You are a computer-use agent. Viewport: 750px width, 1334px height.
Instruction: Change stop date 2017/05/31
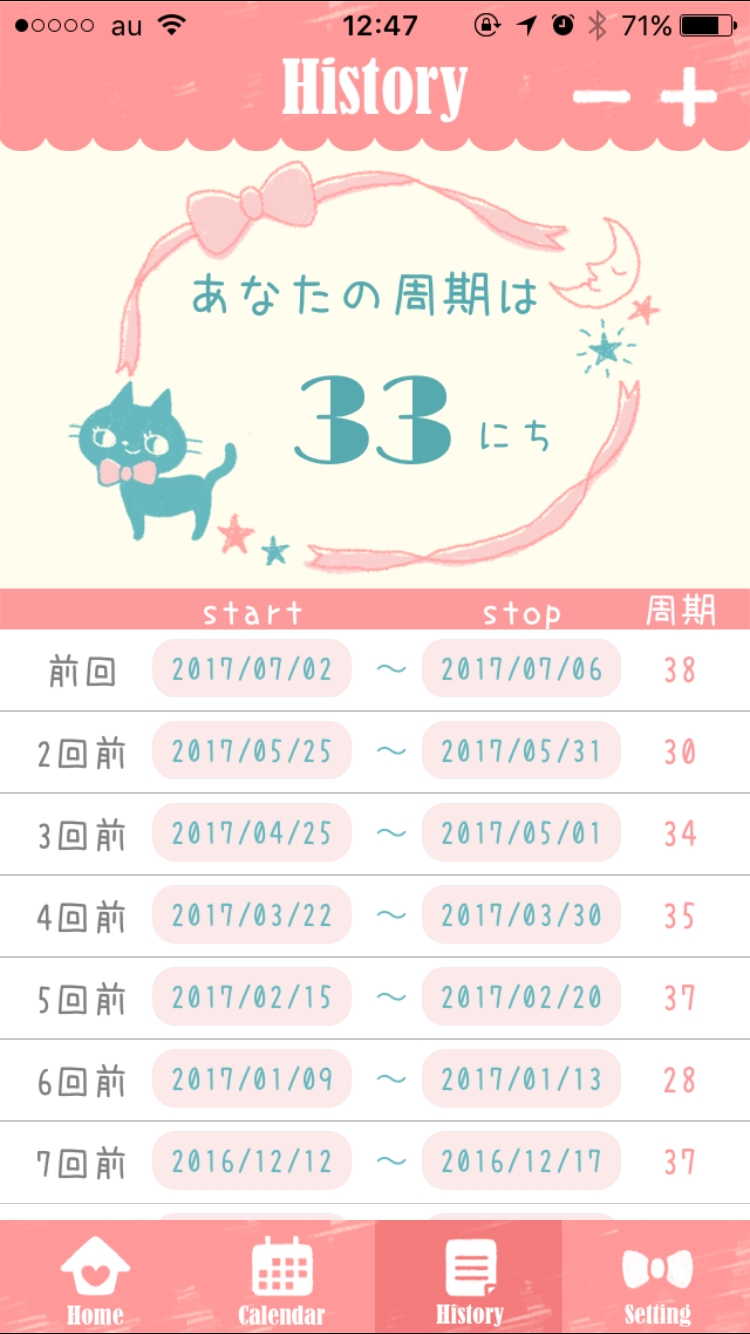(521, 751)
